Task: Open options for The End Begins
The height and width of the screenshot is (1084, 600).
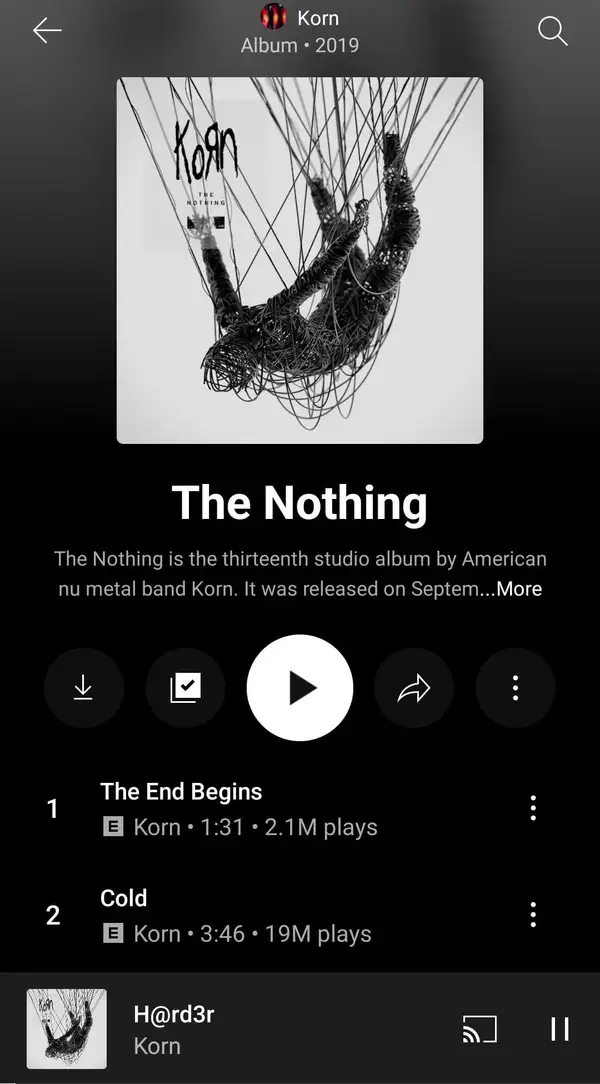Action: (533, 808)
